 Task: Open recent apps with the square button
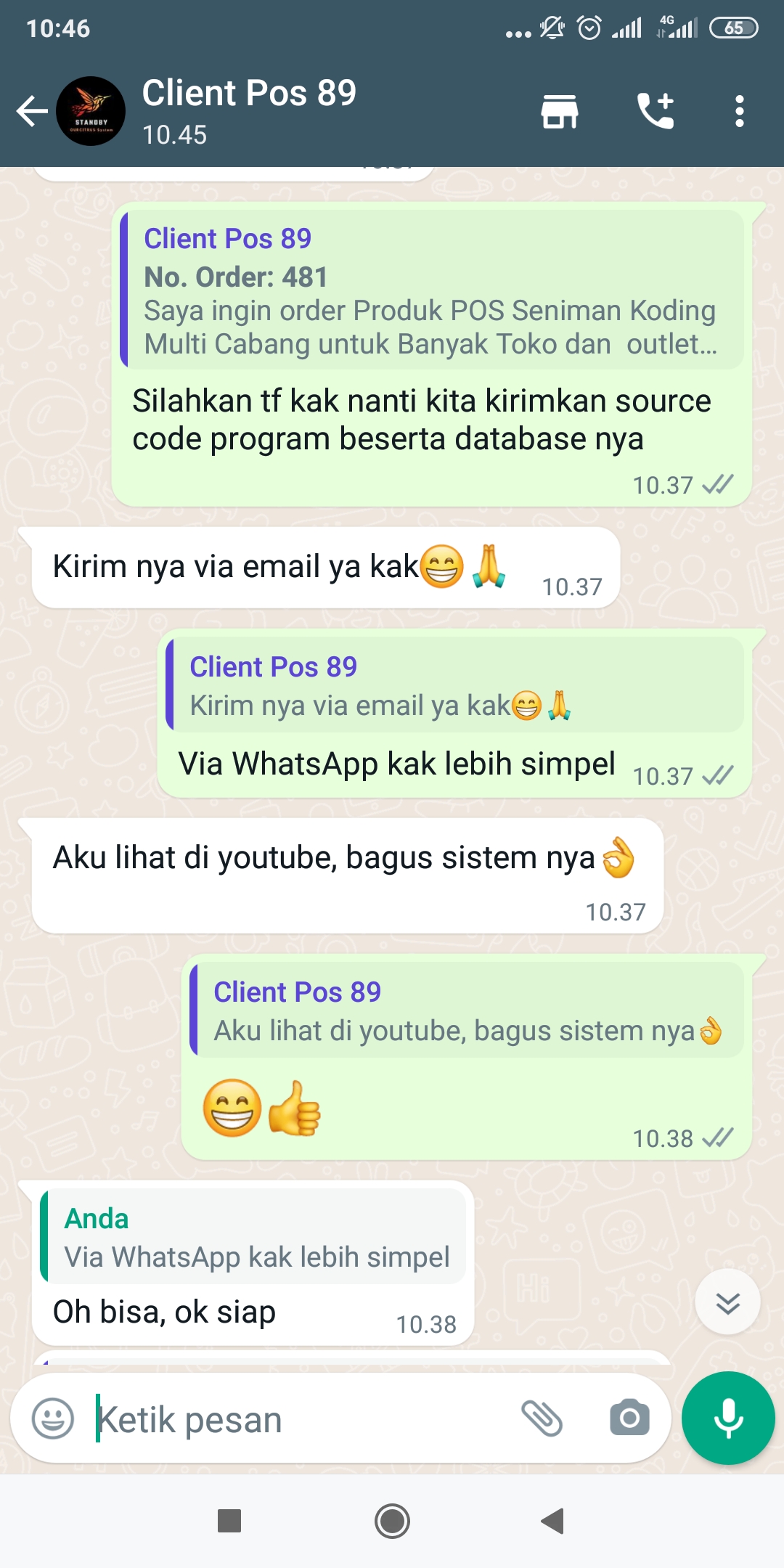click(229, 1521)
